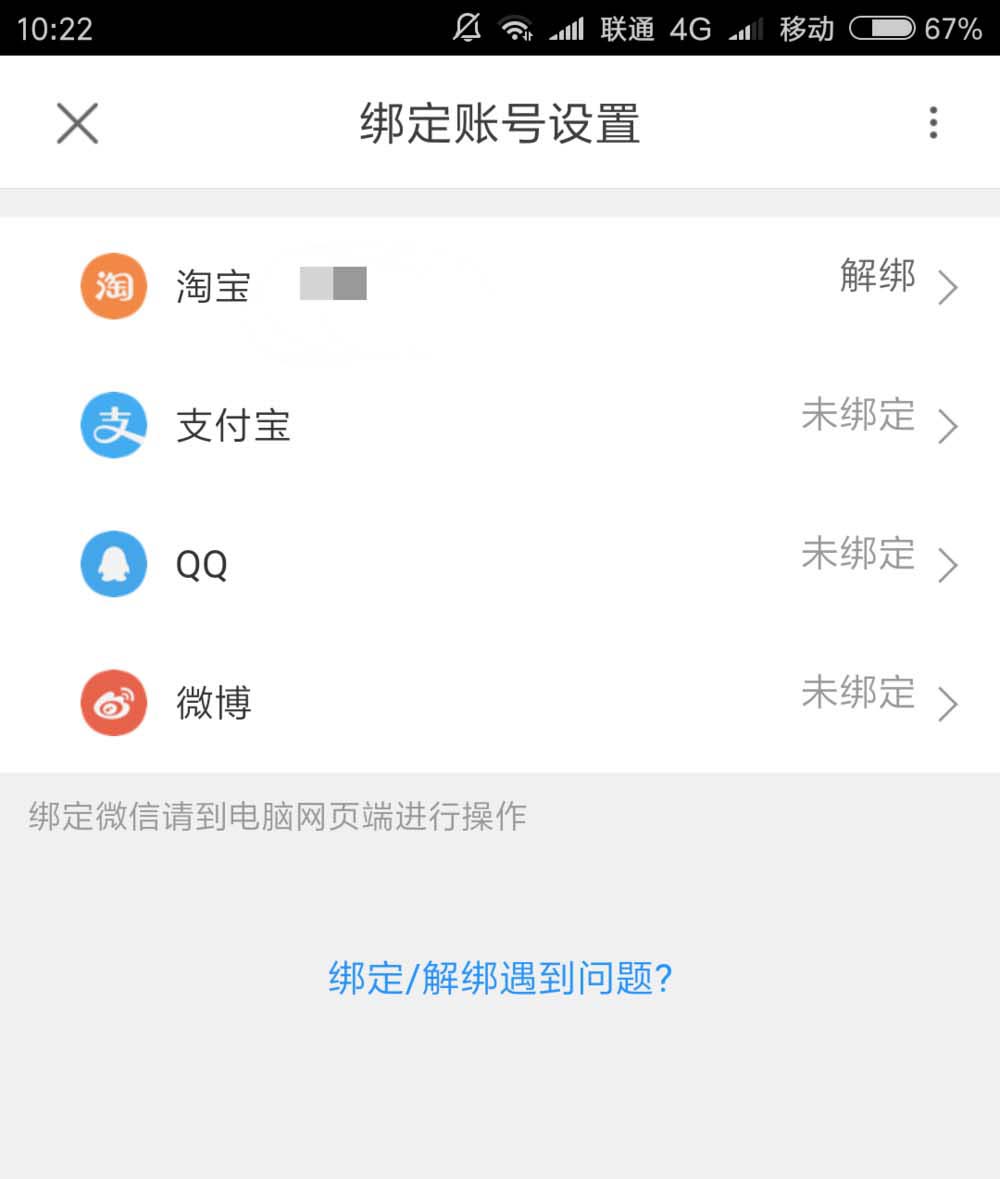Unbind the 淘宝 account row
1000x1179 pixels.
click(878, 278)
